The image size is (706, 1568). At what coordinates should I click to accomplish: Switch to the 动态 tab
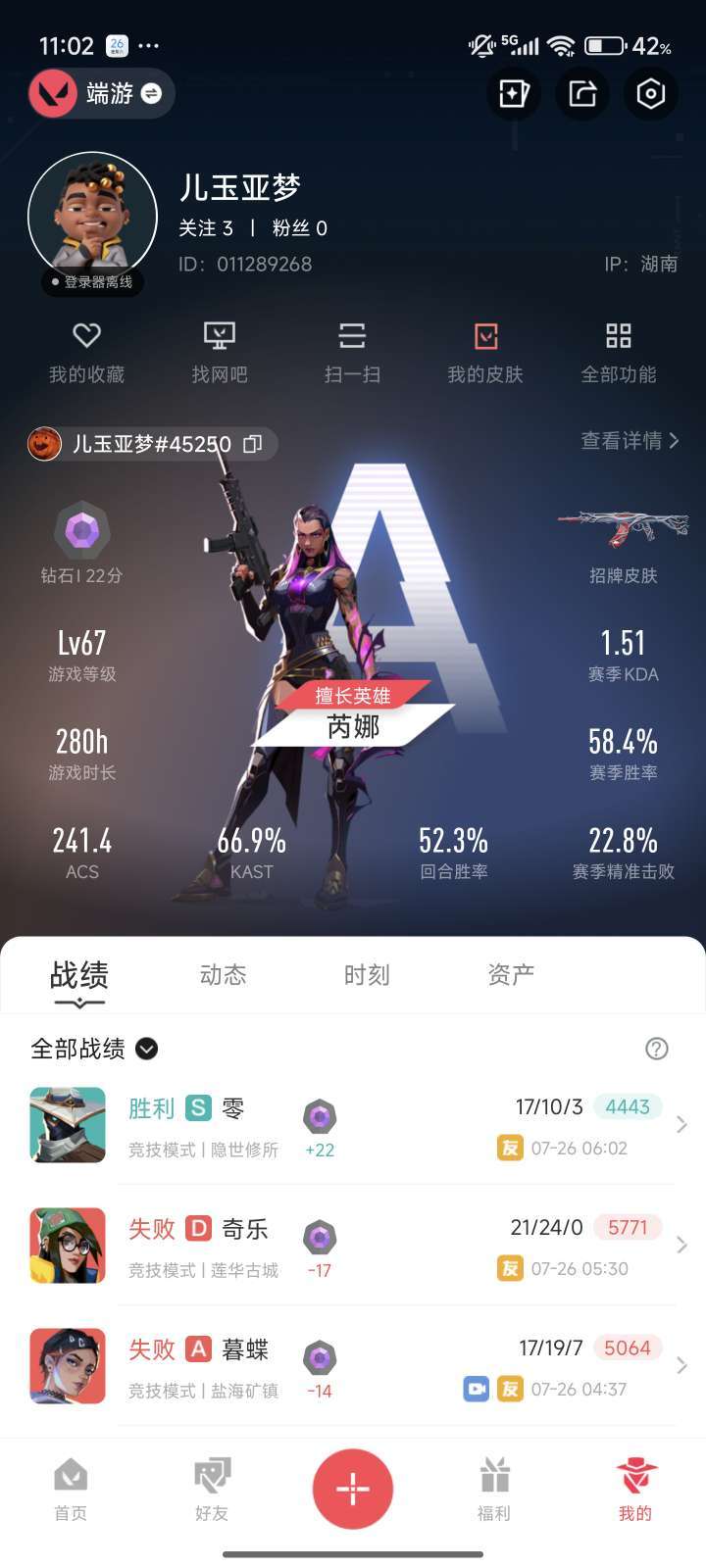223,974
